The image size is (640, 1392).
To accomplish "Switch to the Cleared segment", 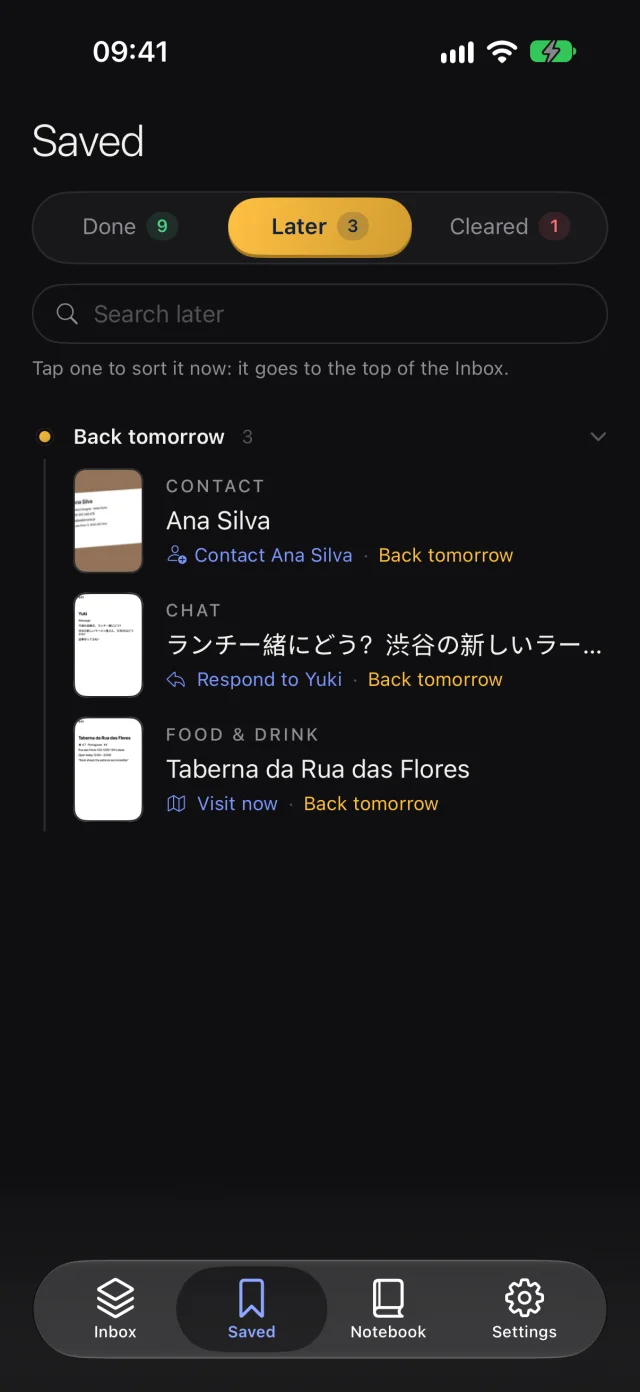I will tap(509, 227).
